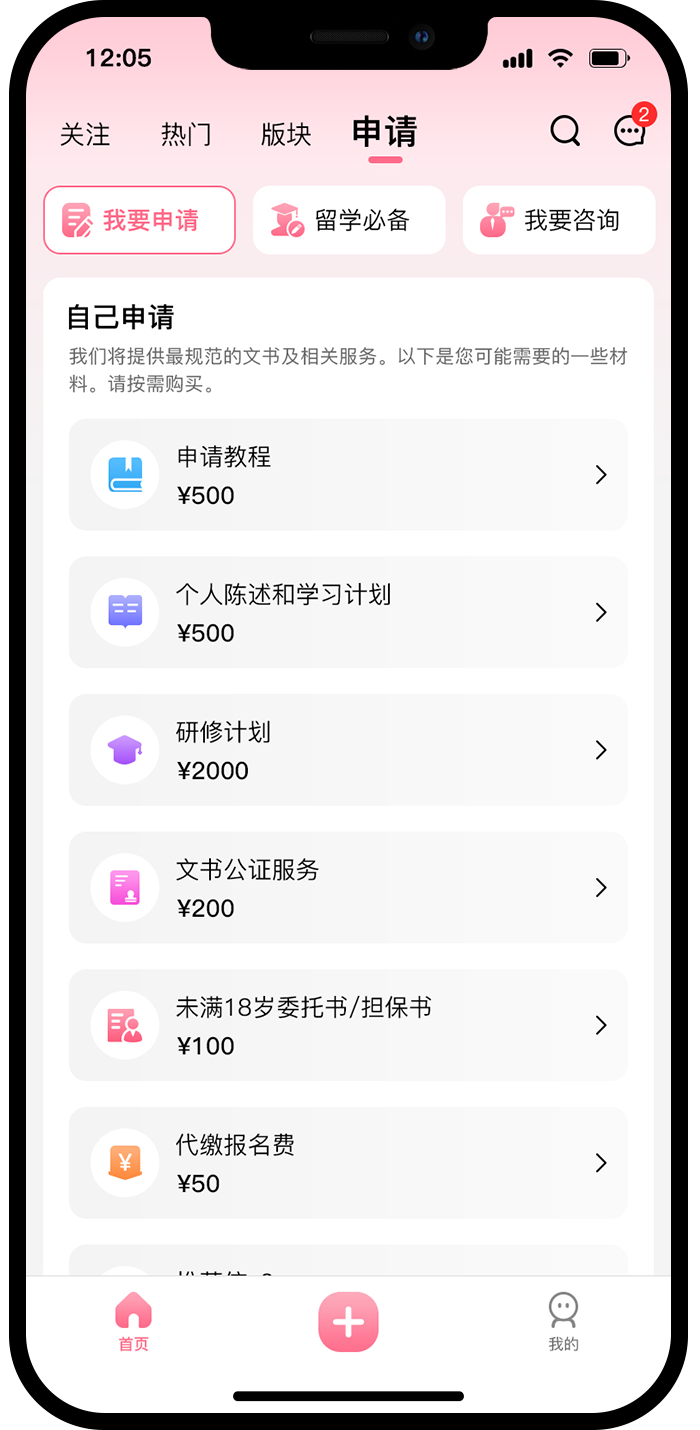View the 研修计划 service
This screenshot has height=1430, width=700.
(348, 750)
